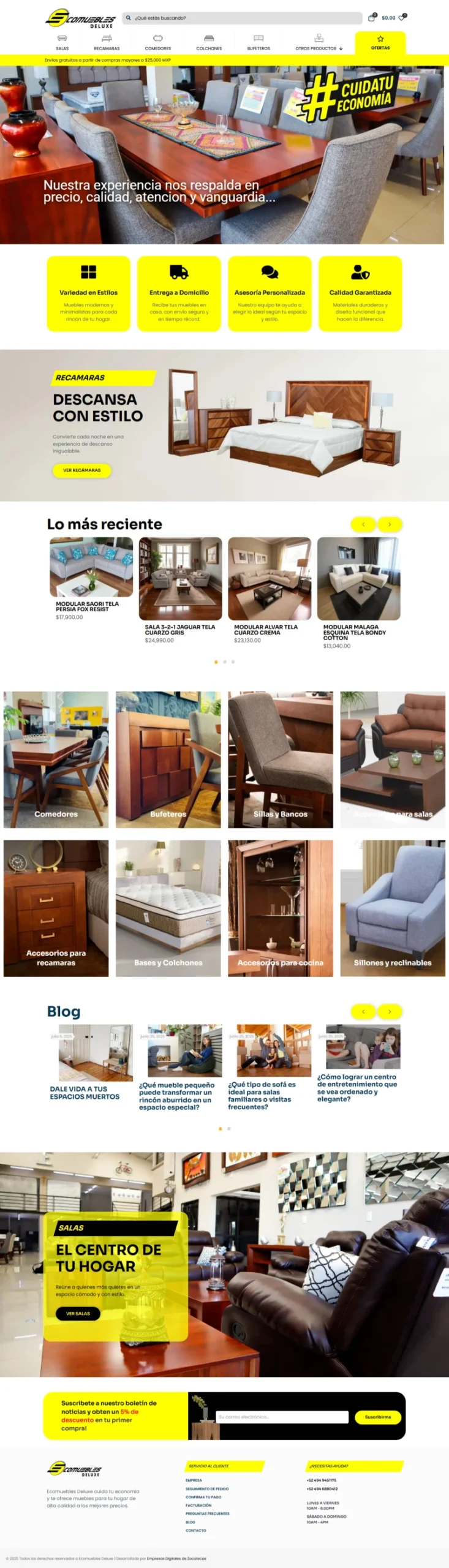Tap the Ver Recámaras button
This screenshot has width=449, height=1568.
point(81,470)
